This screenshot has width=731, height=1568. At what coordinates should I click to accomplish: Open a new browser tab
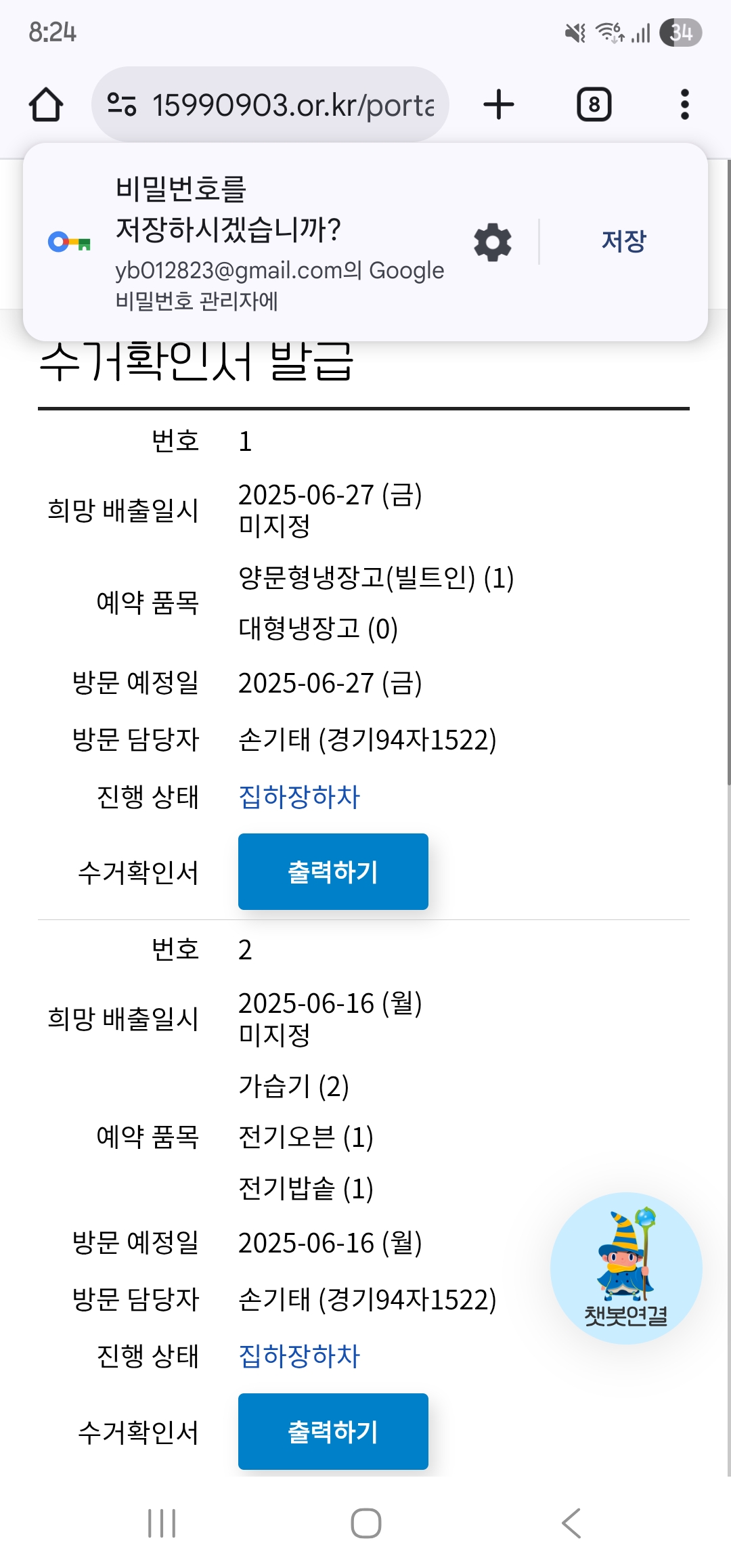coord(499,105)
